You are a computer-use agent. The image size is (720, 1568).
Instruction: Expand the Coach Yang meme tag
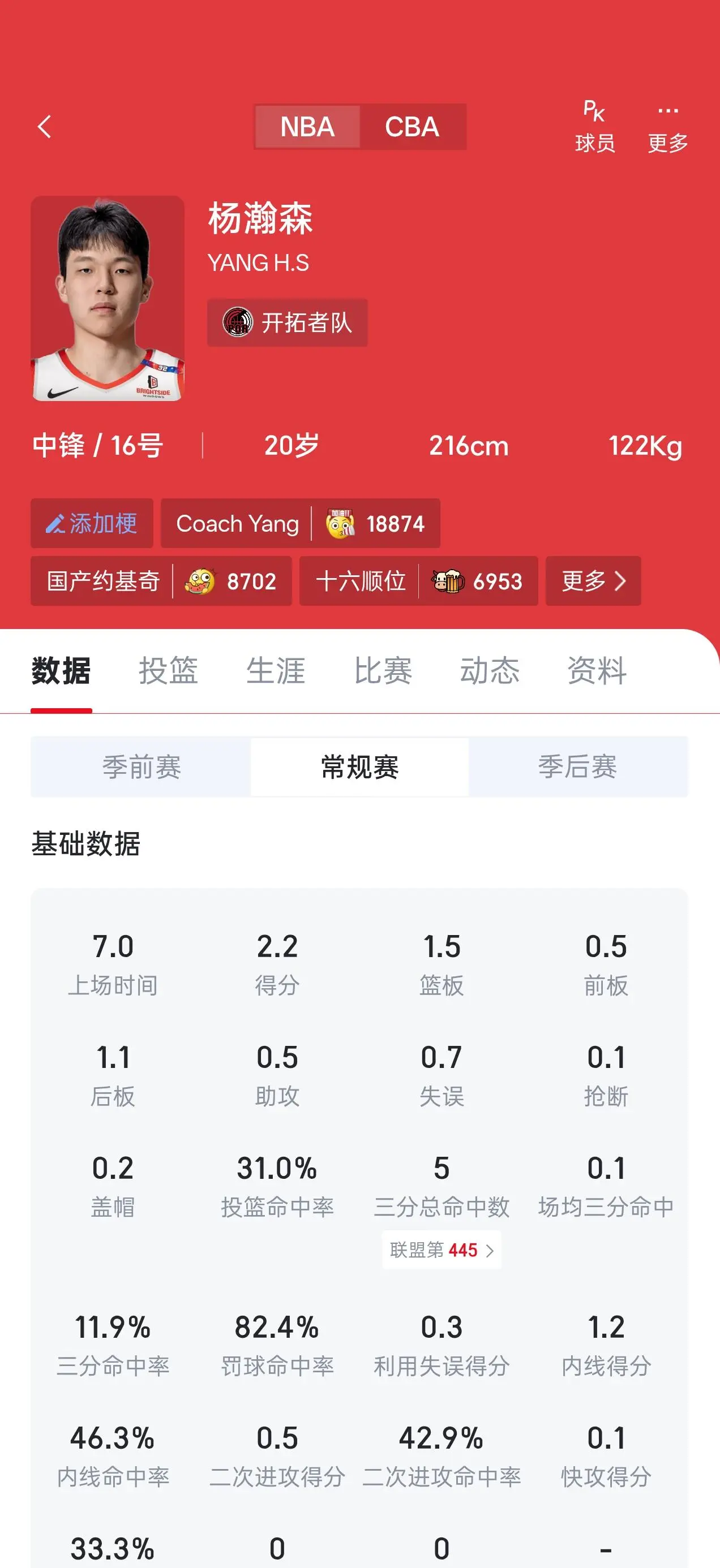click(301, 523)
